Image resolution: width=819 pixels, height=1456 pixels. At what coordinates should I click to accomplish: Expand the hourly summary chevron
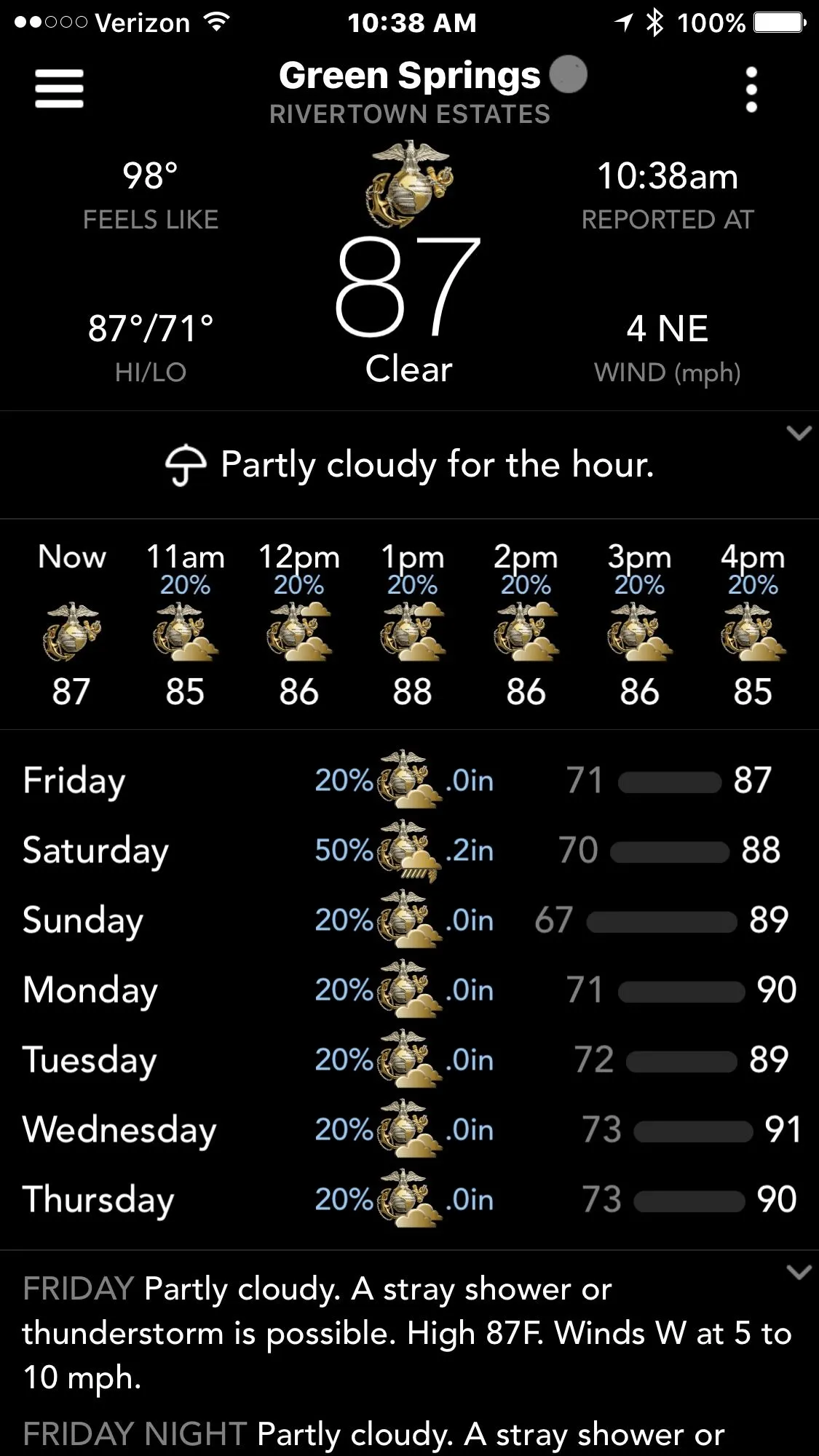pyautogui.click(x=799, y=434)
